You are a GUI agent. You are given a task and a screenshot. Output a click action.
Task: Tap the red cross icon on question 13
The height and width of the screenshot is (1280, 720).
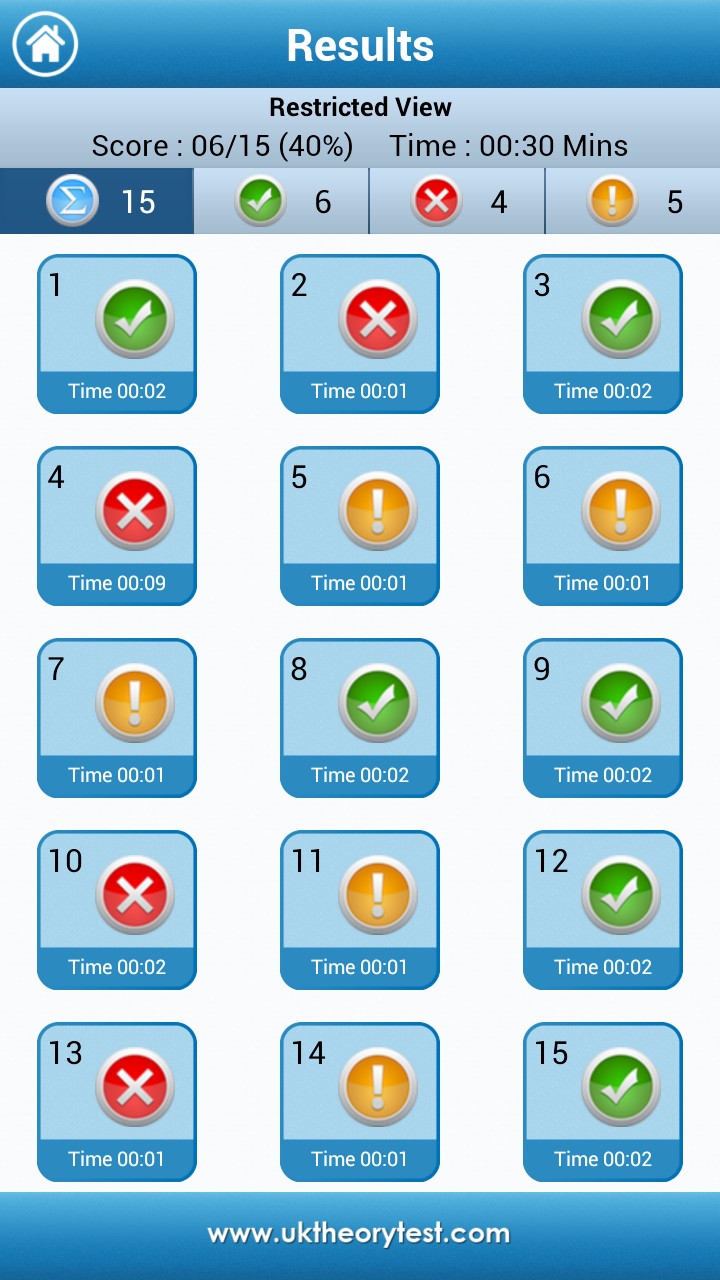pyautogui.click(x=135, y=1086)
